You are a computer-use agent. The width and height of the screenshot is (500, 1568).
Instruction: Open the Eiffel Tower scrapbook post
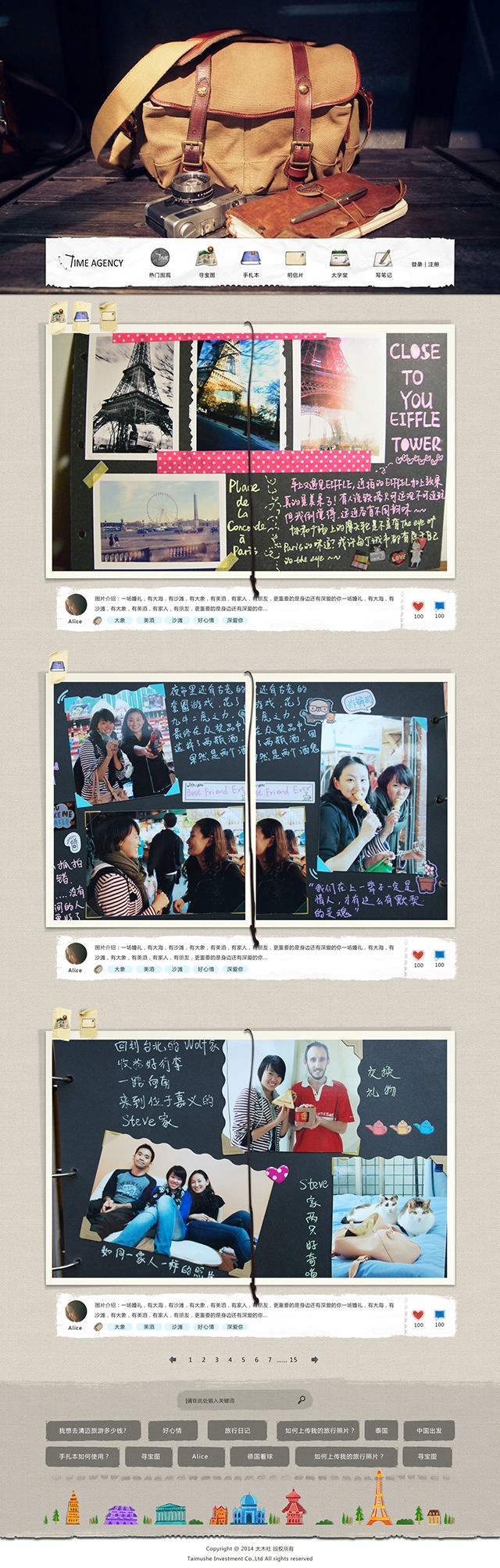click(x=250, y=451)
